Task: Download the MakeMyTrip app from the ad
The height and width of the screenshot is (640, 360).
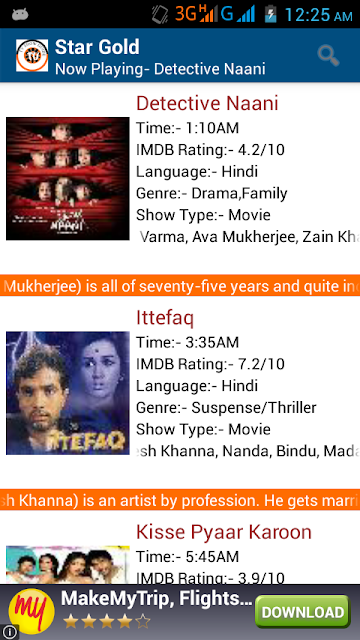Action: [x=303, y=612]
